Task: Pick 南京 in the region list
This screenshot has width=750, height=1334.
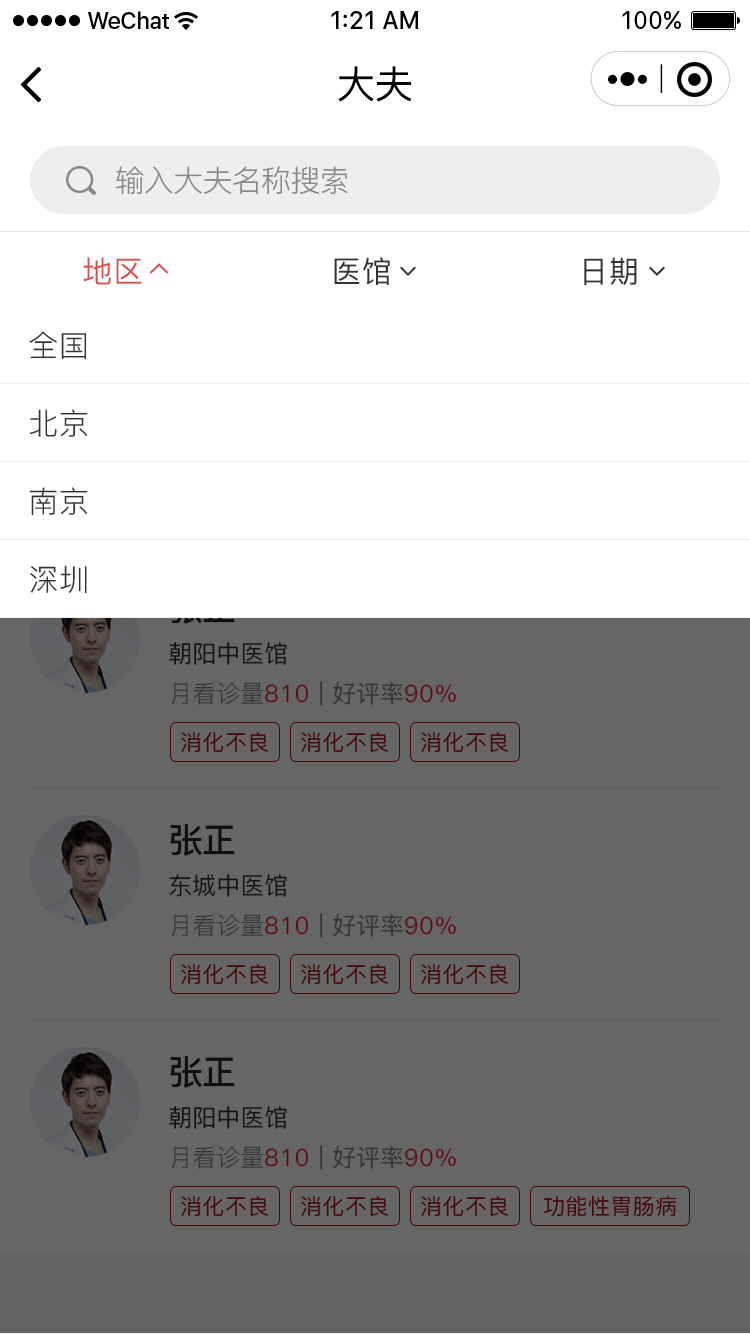Action: (375, 501)
